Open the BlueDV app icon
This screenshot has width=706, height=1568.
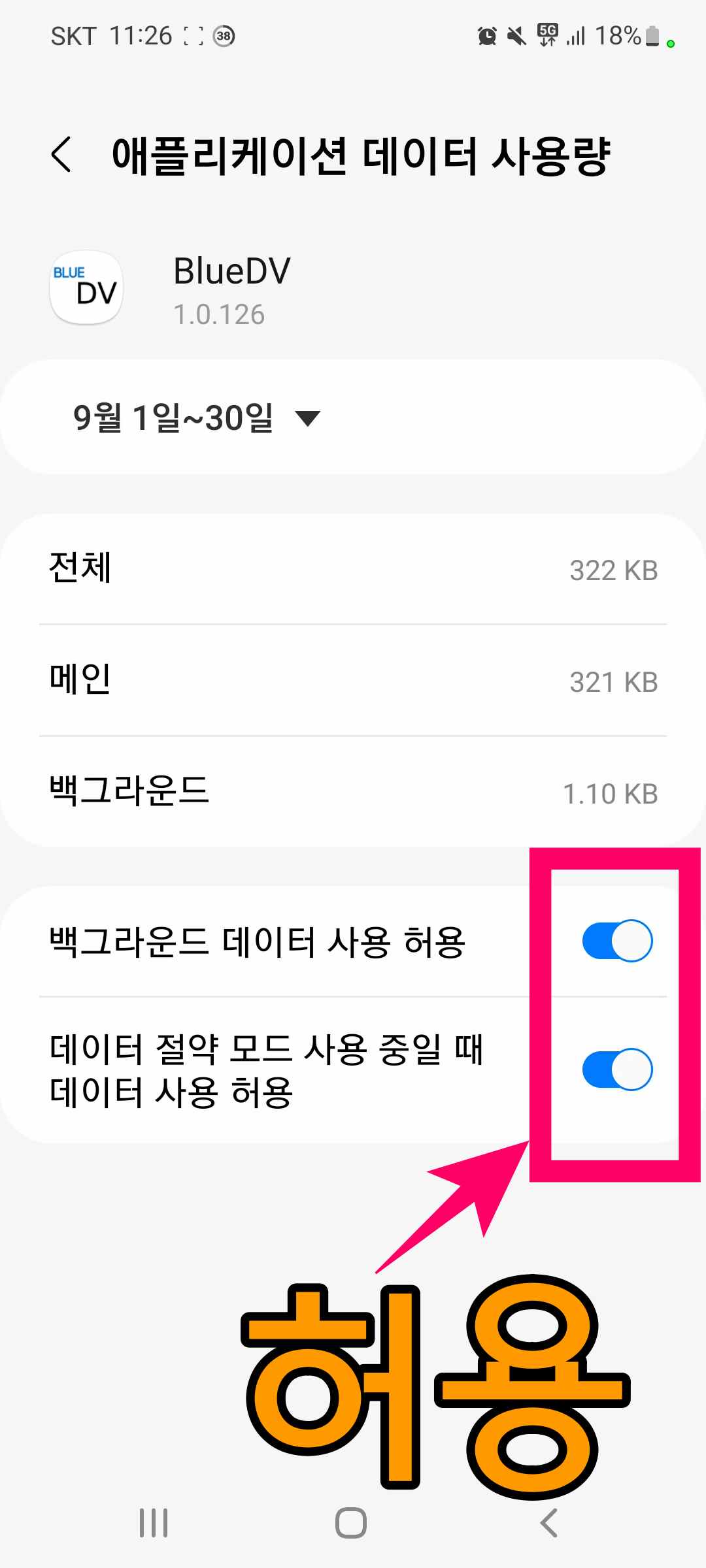[x=86, y=286]
